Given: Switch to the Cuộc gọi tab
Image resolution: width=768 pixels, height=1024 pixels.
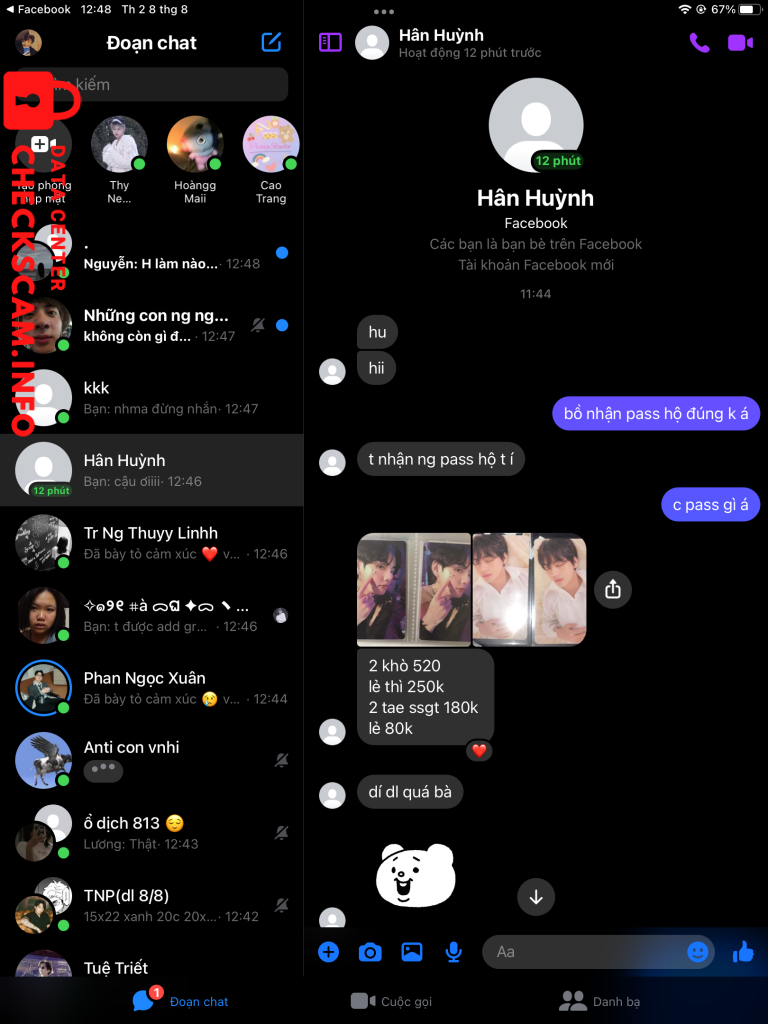Looking at the screenshot, I should [x=392, y=1001].
